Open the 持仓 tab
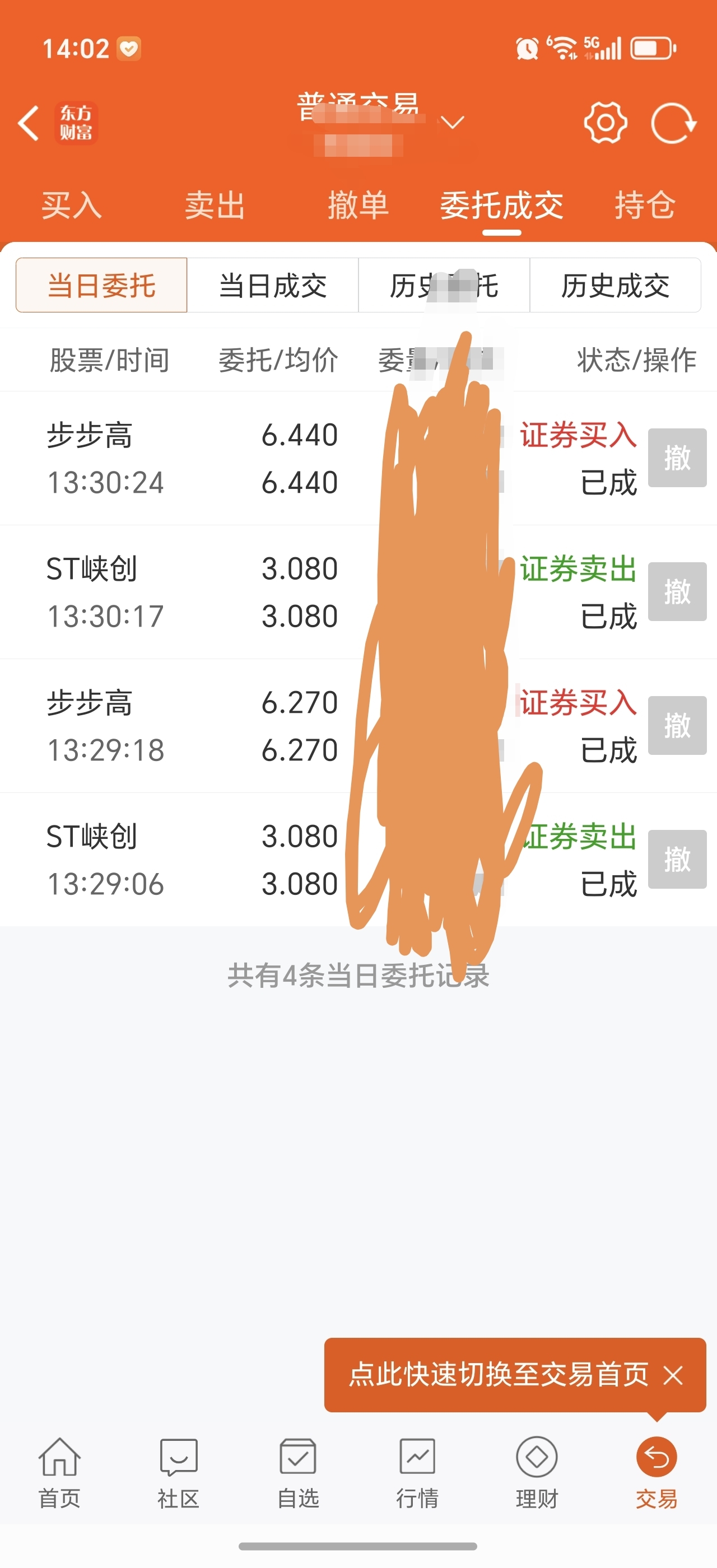Screen dimensions: 717x1568 pyautogui.click(x=645, y=205)
